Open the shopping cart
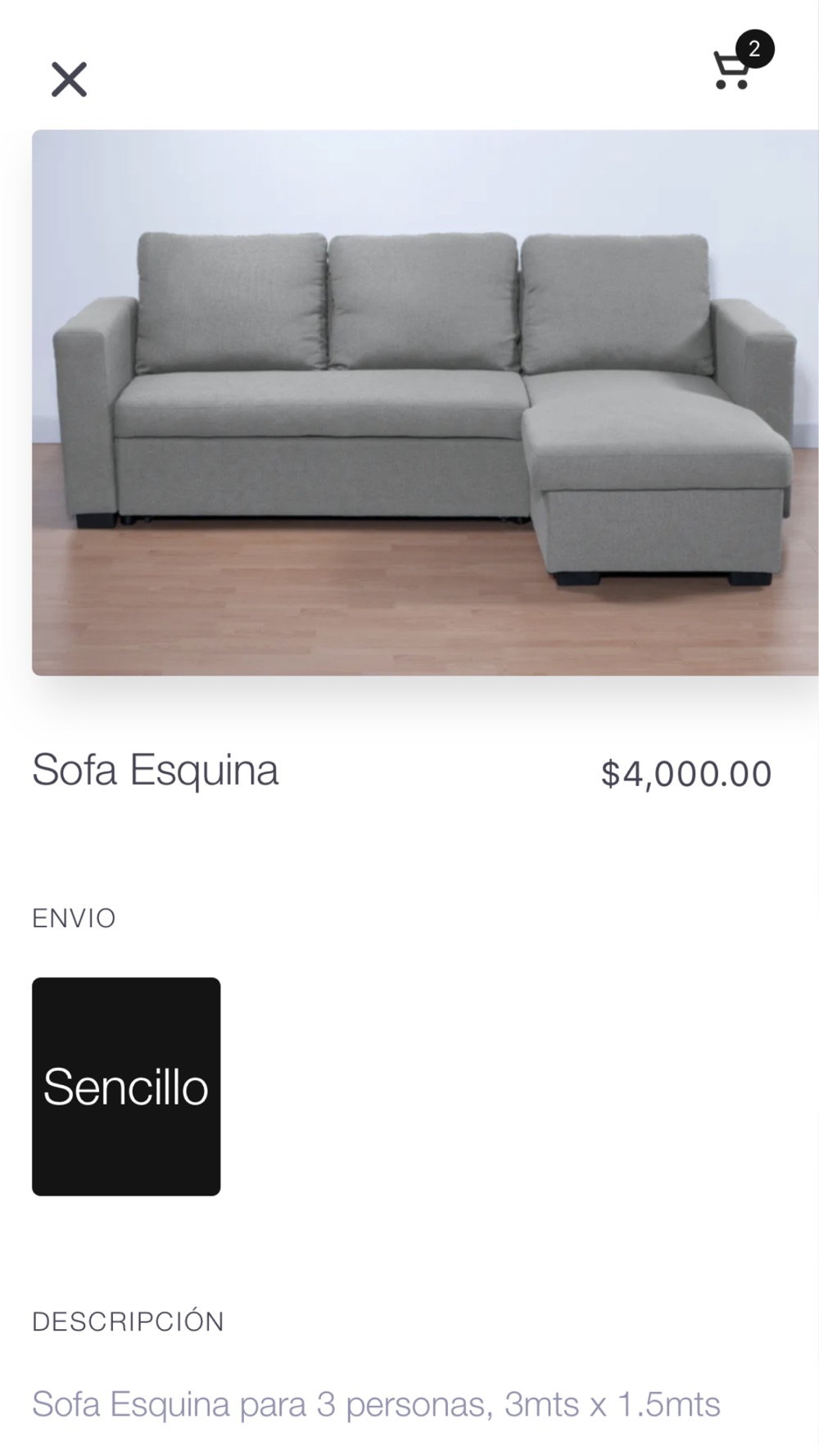The image size is (819, 1456). pos(741,62)
